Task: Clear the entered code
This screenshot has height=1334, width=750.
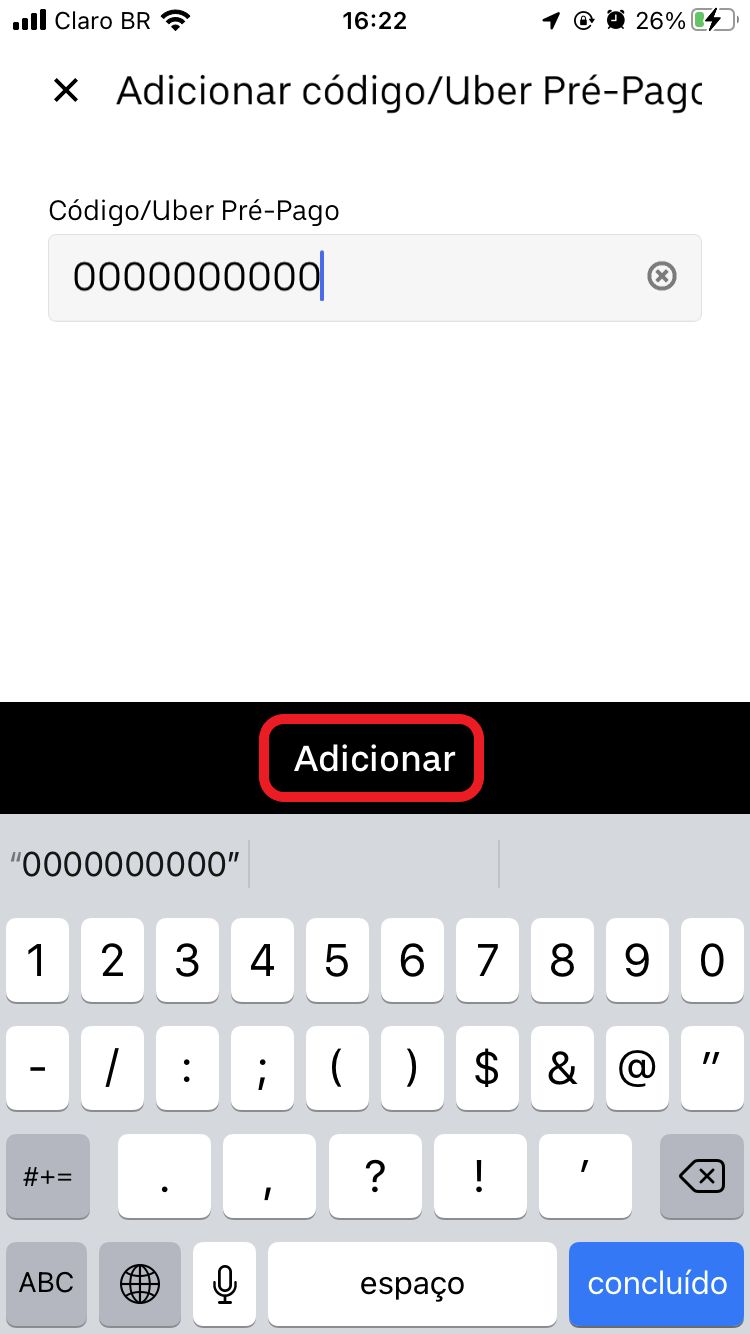Action: click(x=662, y=276)
